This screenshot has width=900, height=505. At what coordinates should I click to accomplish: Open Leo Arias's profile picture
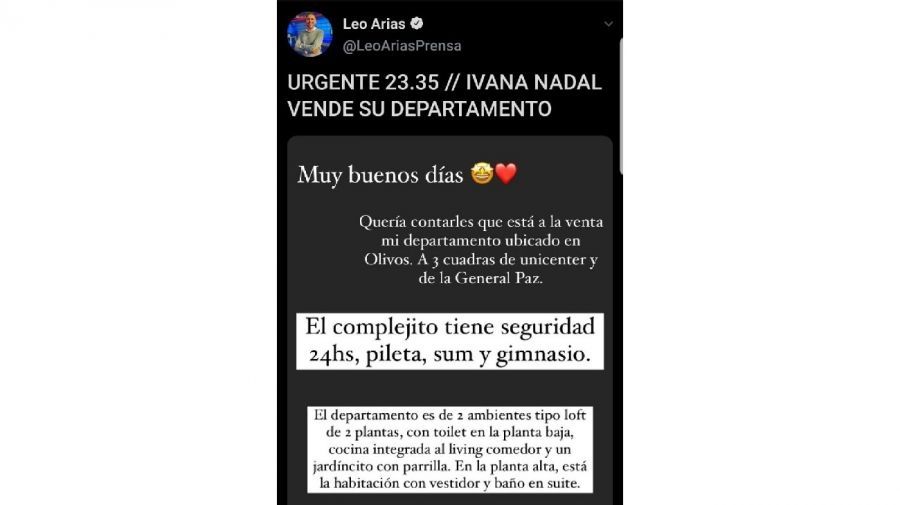(x=309, y=34)
